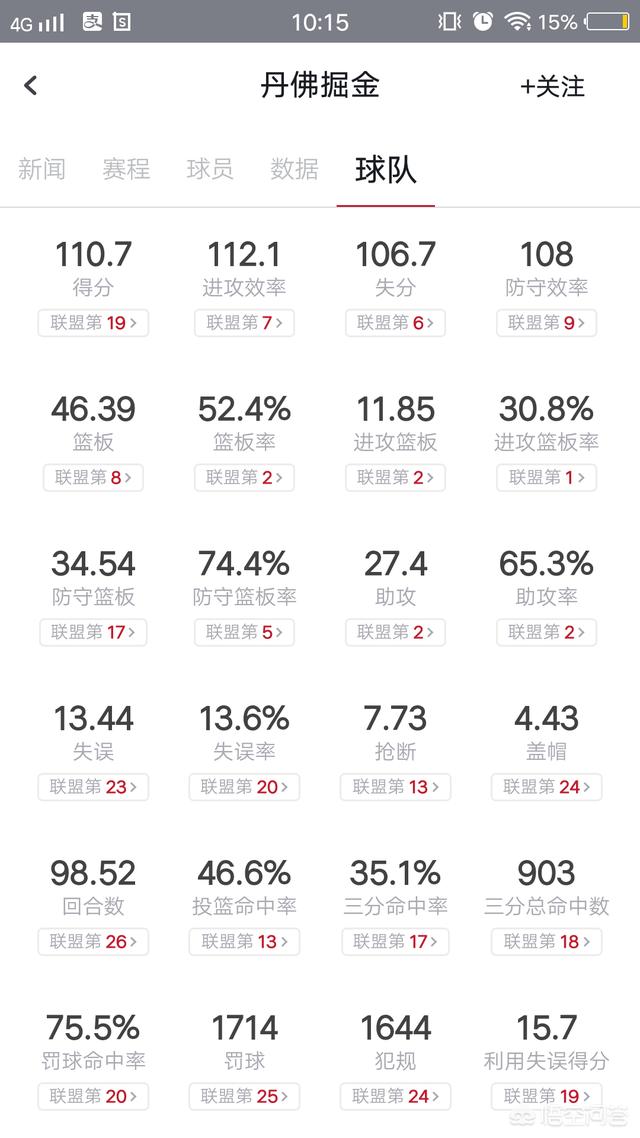The width and height of the screenshot is (640, 1138).
Task: Check league rank 17 for 三分命中率
Action: coord(395,941)
